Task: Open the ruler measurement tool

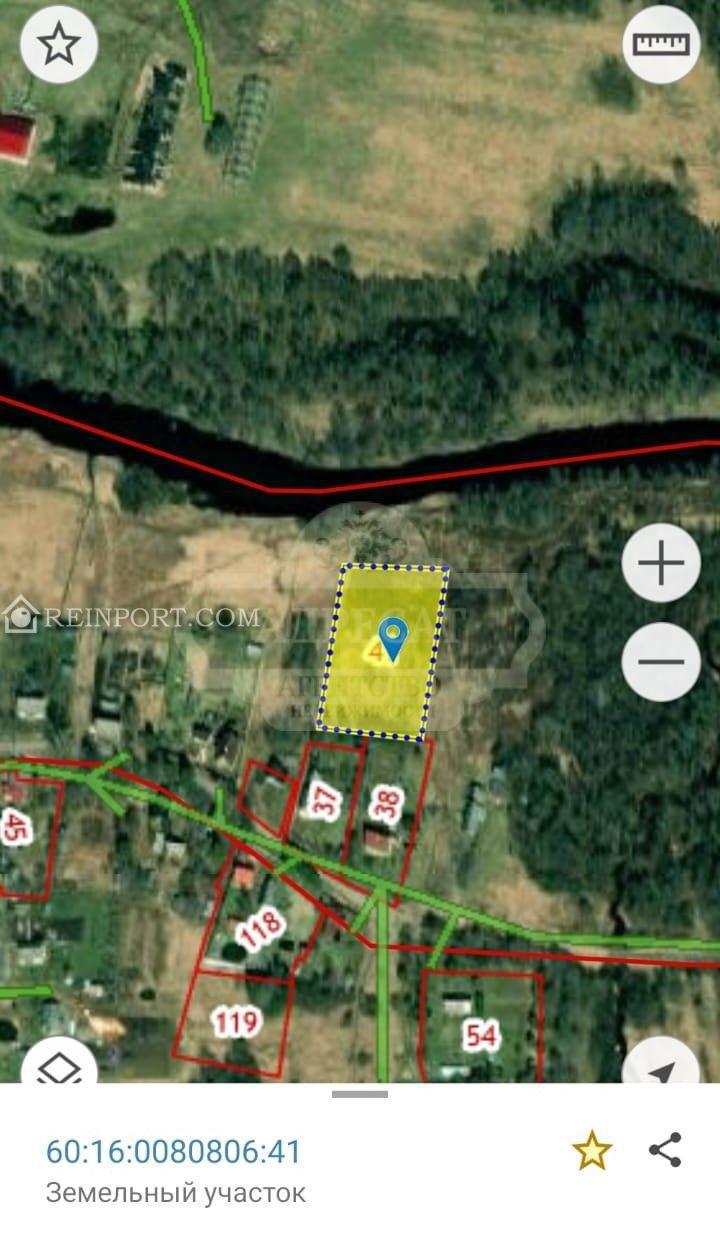Action: [661, 44]
